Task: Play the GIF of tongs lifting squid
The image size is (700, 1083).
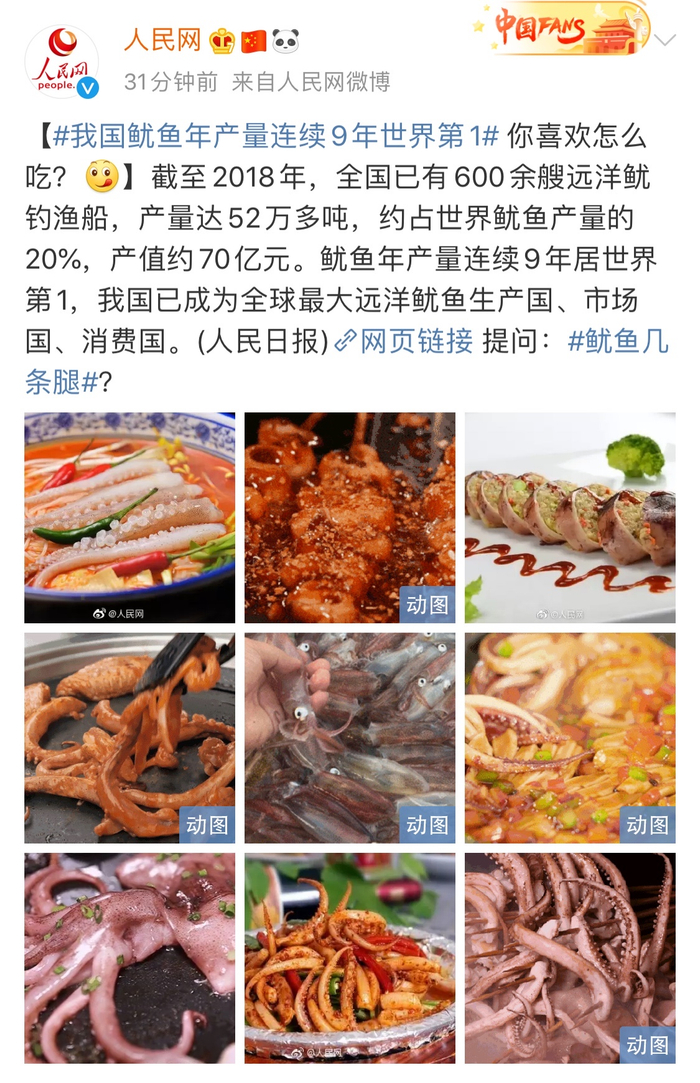Action: [x=130, y=737]
